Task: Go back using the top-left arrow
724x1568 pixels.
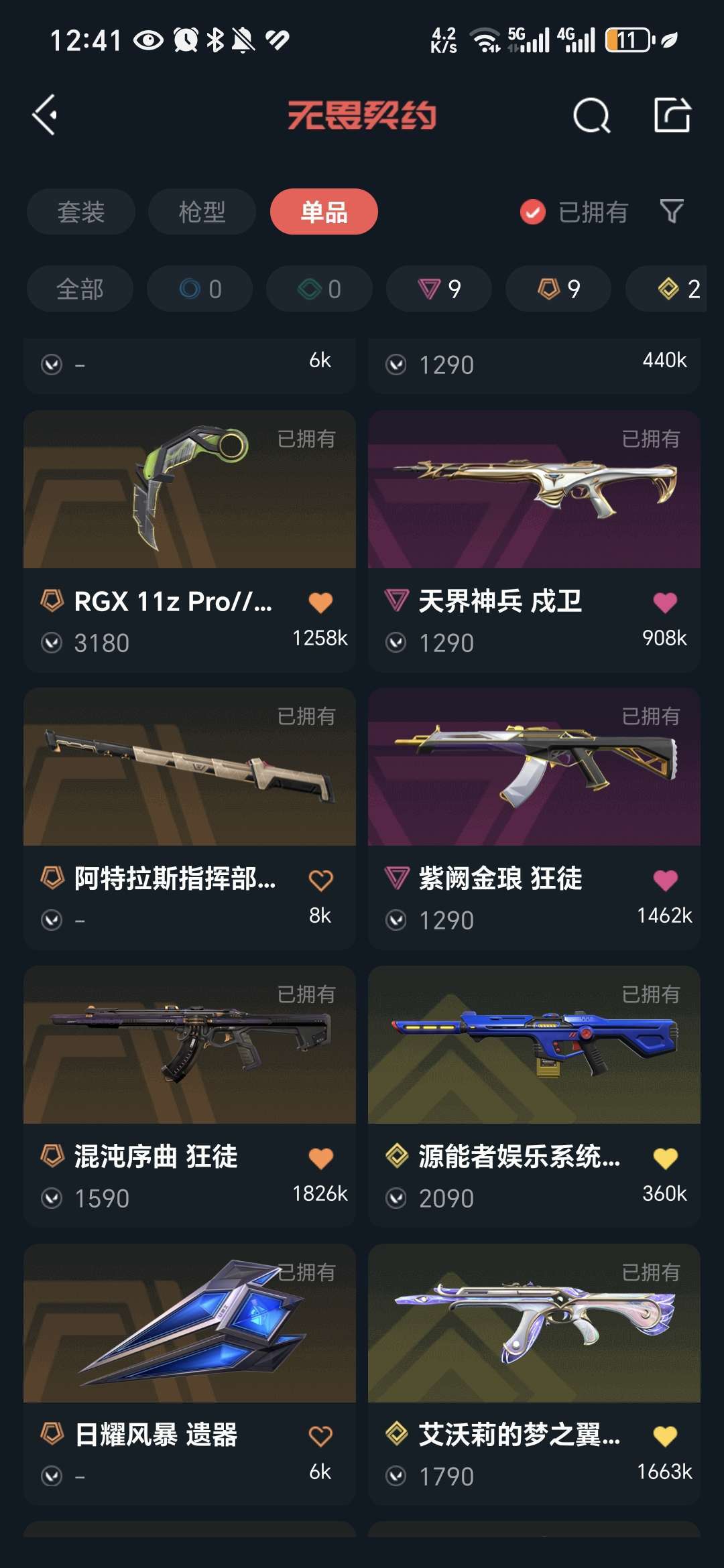Action: tap(45, 115)
